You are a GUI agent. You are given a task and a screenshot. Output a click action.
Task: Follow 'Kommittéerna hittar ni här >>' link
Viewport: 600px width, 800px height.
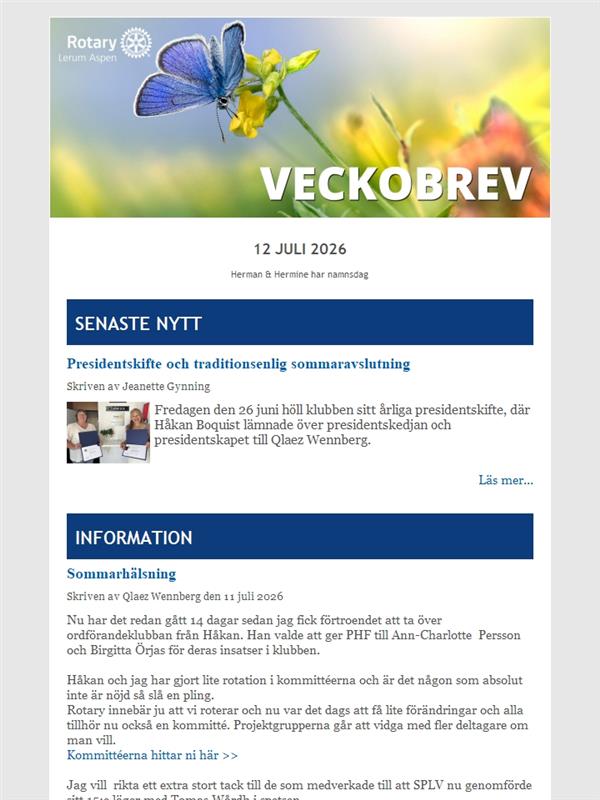tap(152, 755)
